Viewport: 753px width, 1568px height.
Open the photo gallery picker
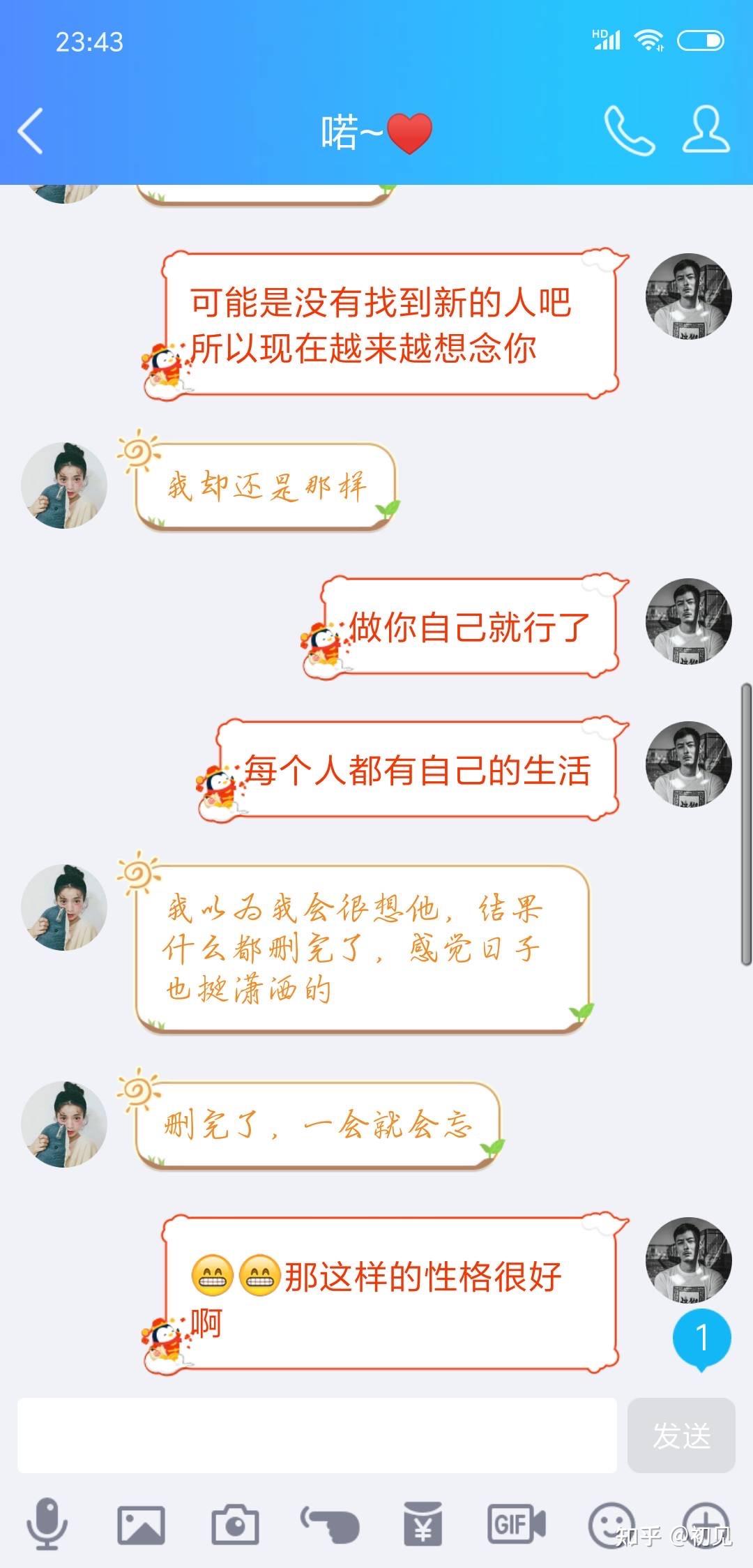click(x=141, y=1524)
